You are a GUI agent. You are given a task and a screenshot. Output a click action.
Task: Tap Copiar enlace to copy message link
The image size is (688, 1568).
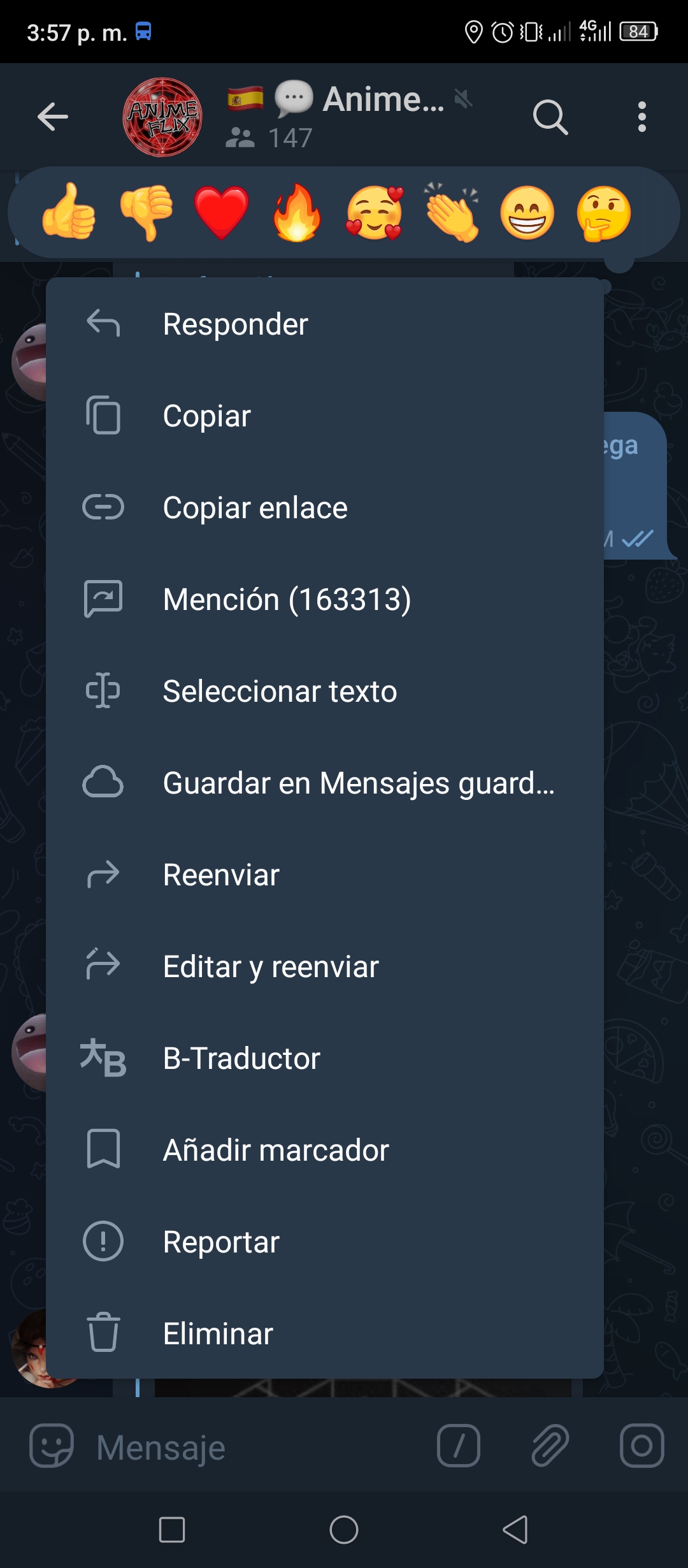coord(325,507)
